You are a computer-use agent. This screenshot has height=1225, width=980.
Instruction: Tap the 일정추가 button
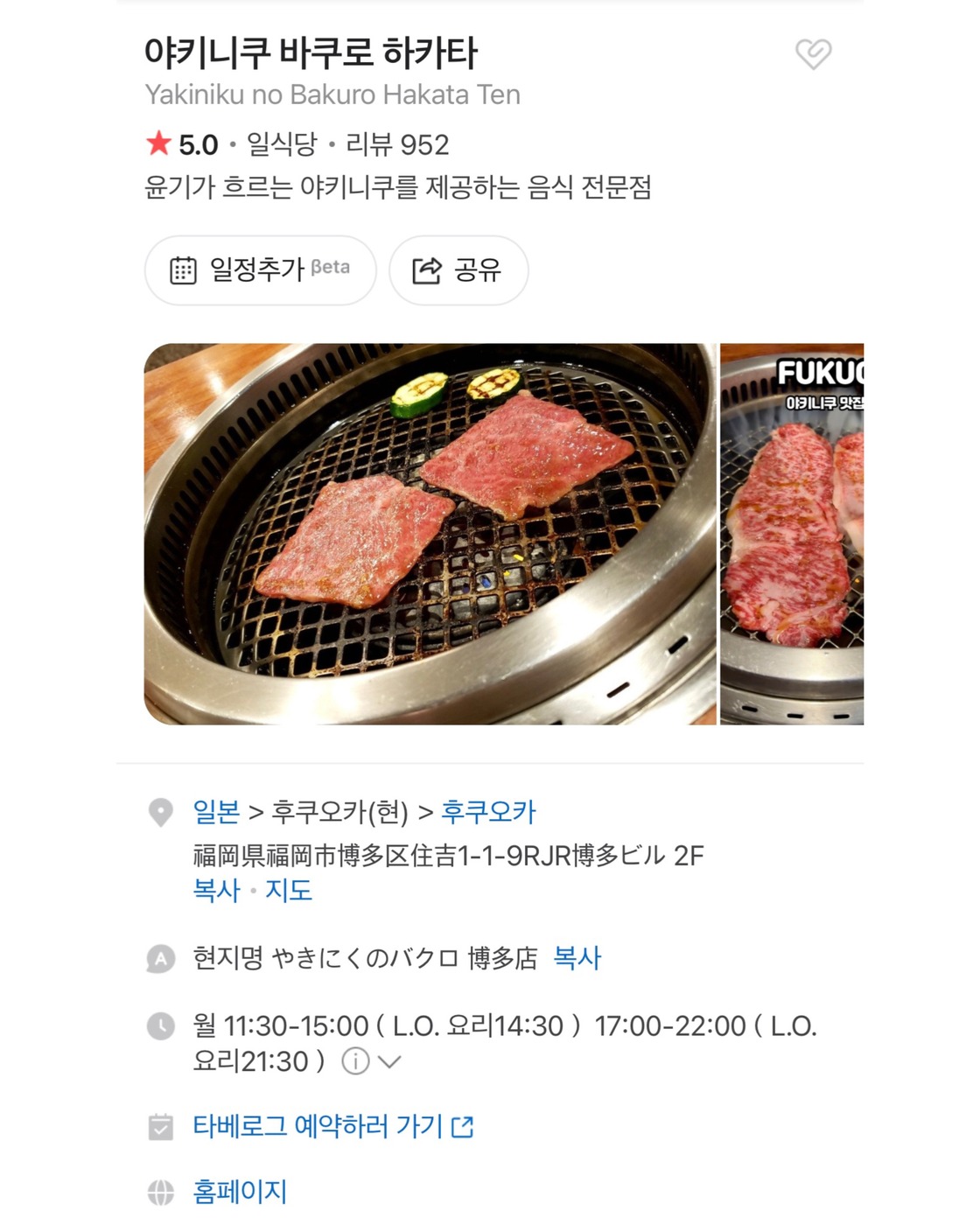pos(260,270)
